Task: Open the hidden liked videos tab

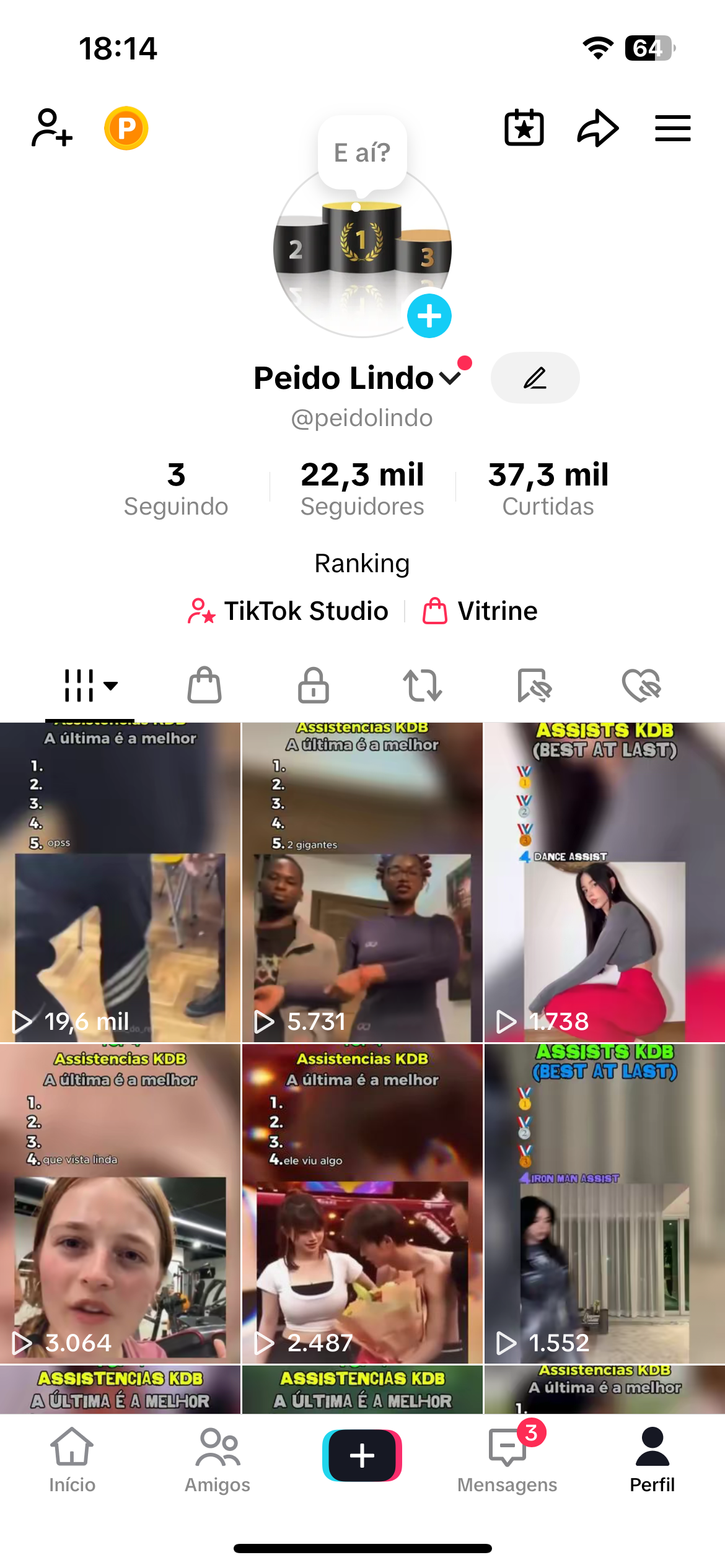Action: pos(641,686)
